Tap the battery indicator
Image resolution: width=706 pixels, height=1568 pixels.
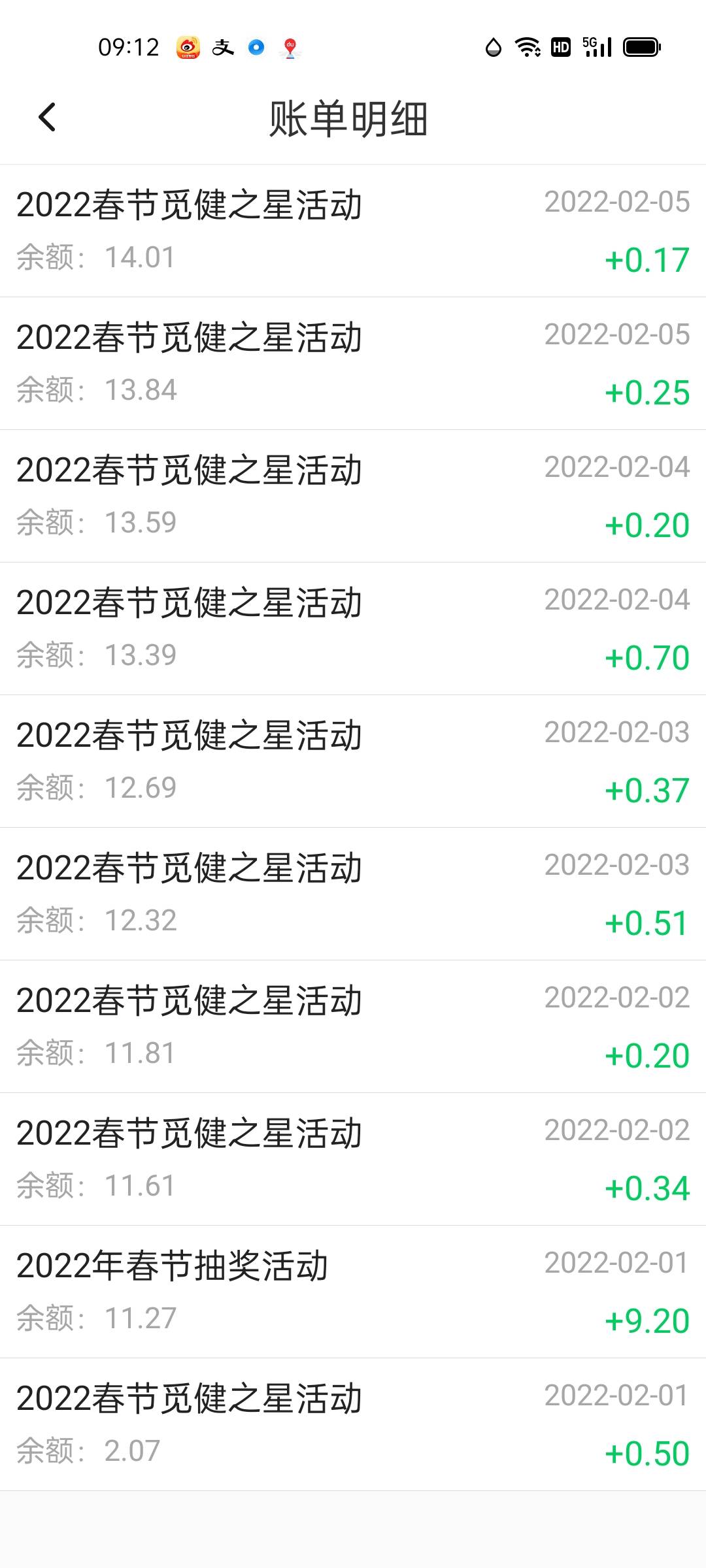coord(641,47)
